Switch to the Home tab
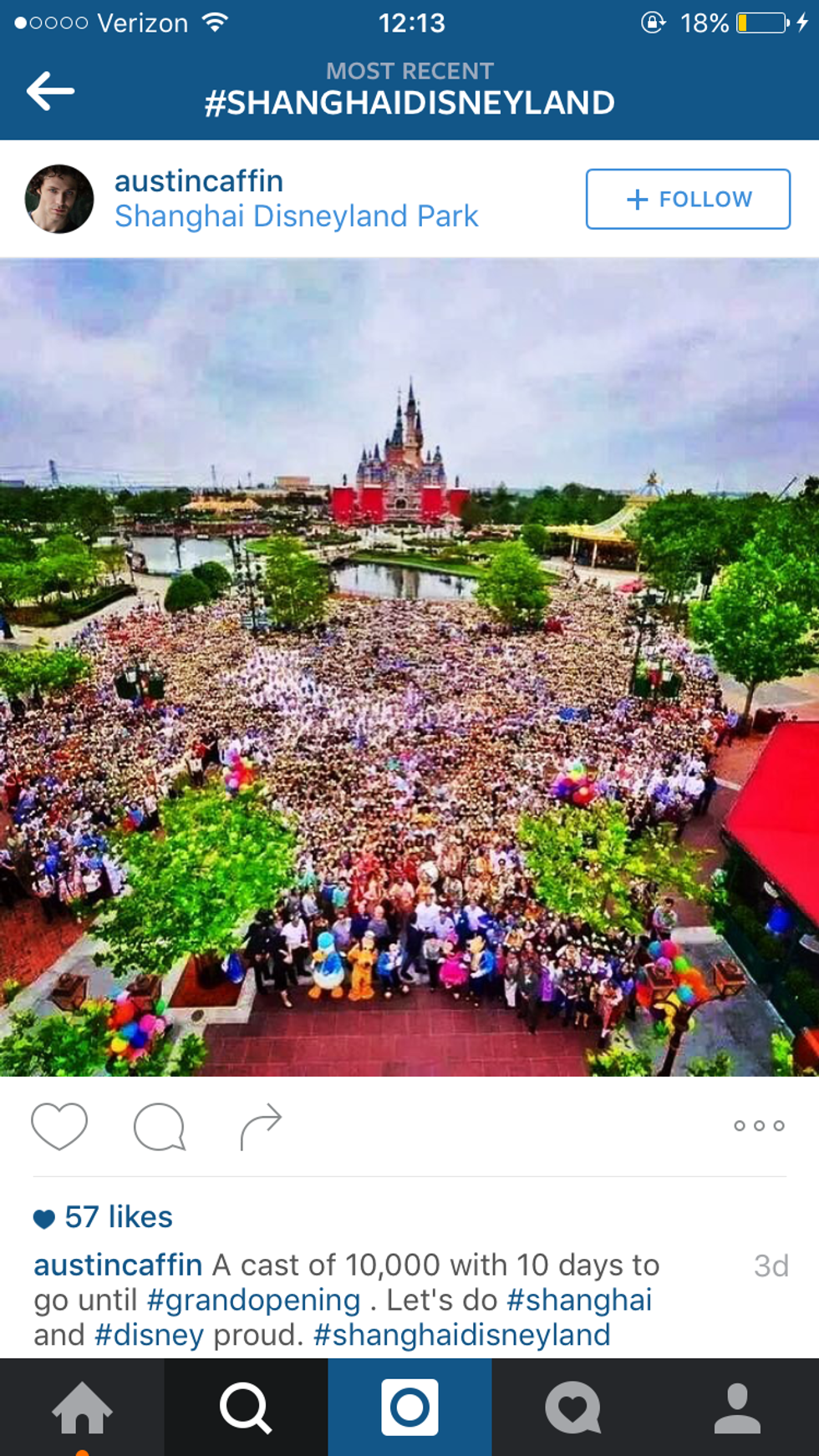The width and height of the screenshot is (819, 1456). point(82,1408)
